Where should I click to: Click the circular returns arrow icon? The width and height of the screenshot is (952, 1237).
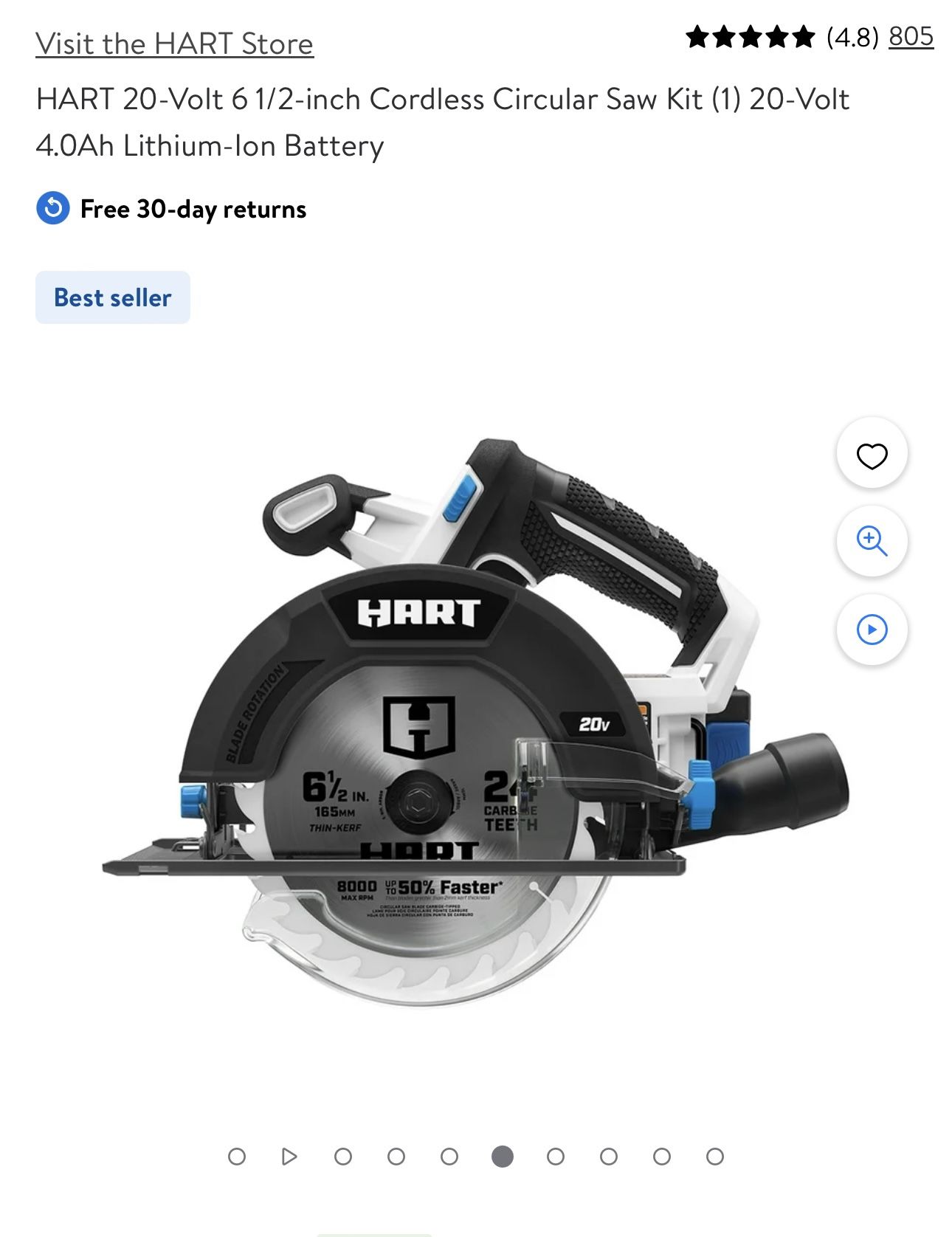point(50,210)
